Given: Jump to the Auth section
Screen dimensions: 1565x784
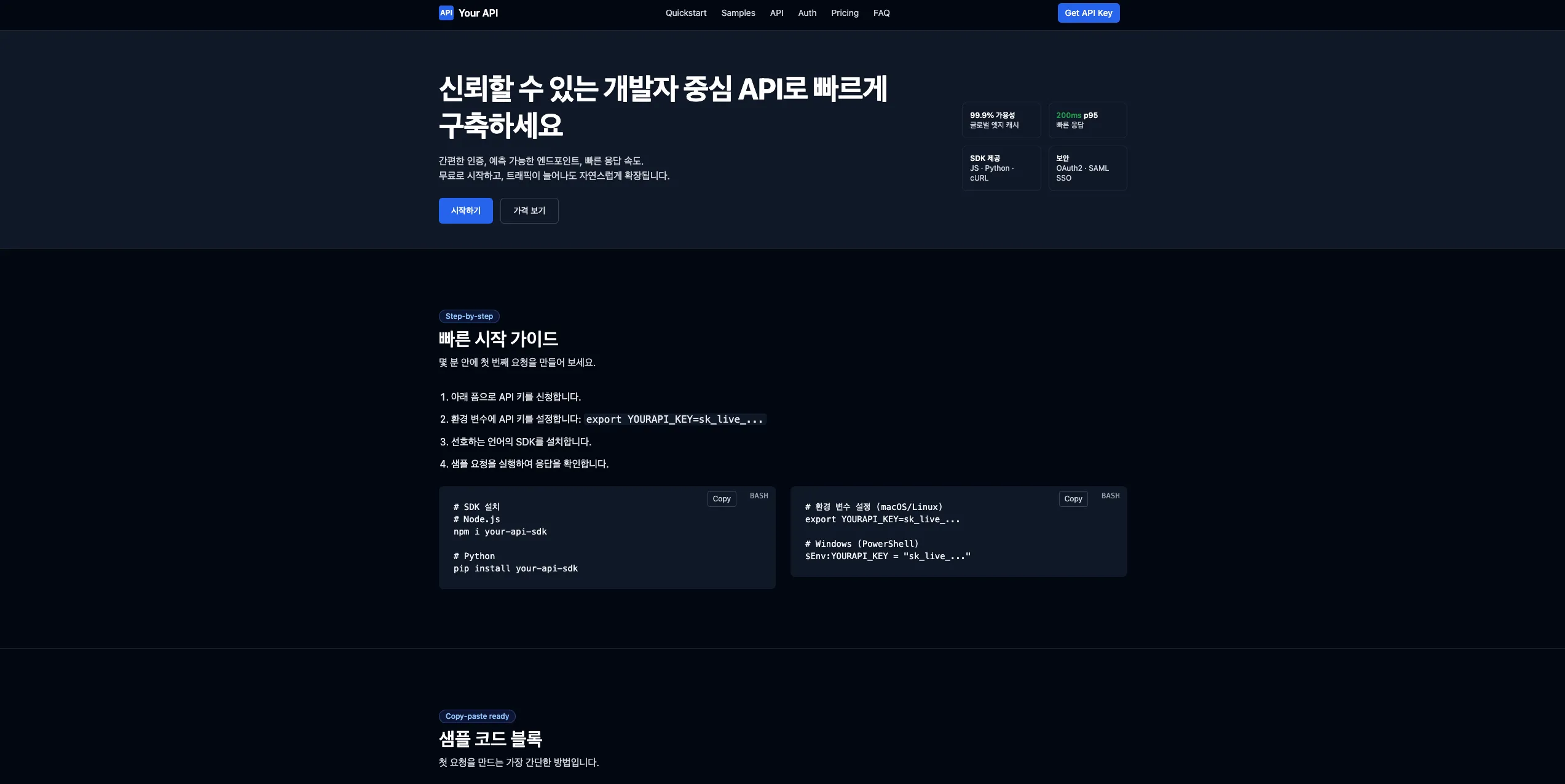Looking at the screenshot, I should tap(806, 13).
